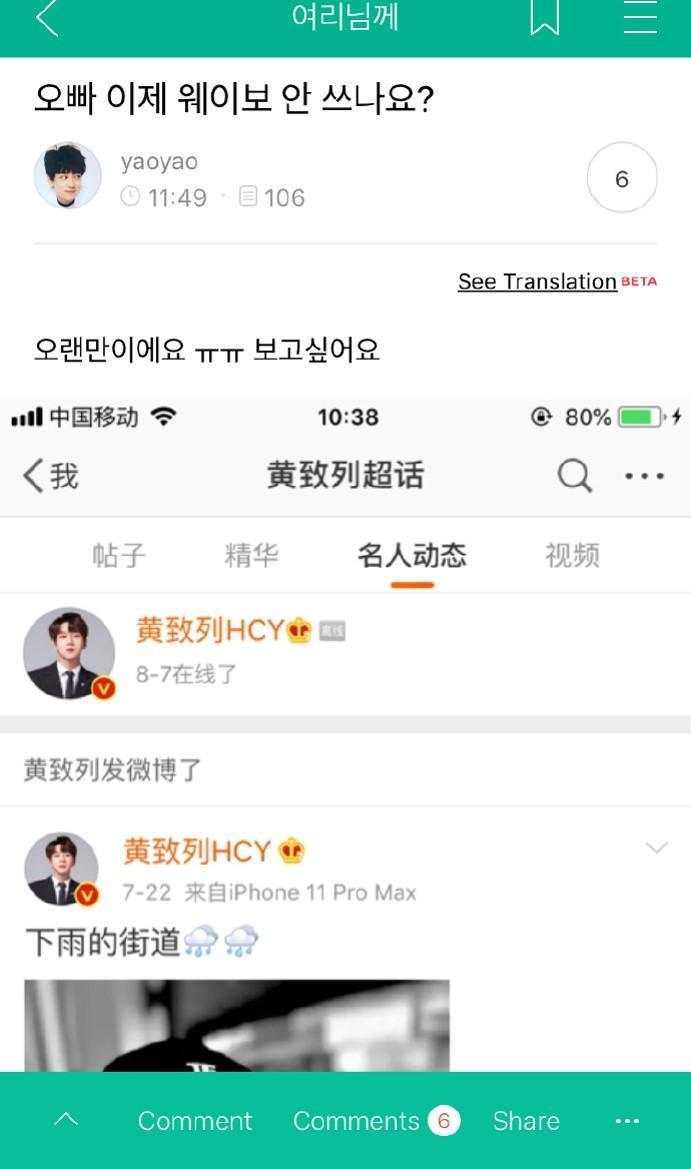This screenshot has height=1169, width=691.
Task: Jump to top with the up arrow
Action: point(66,1120)
